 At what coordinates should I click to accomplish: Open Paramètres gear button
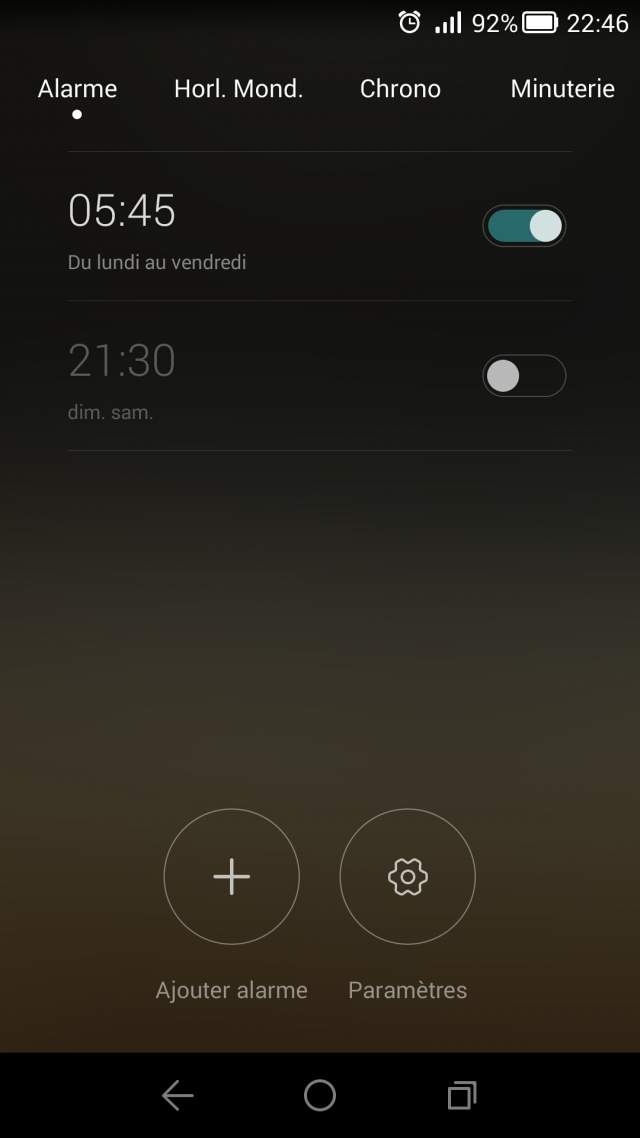(x=407, y=877)
